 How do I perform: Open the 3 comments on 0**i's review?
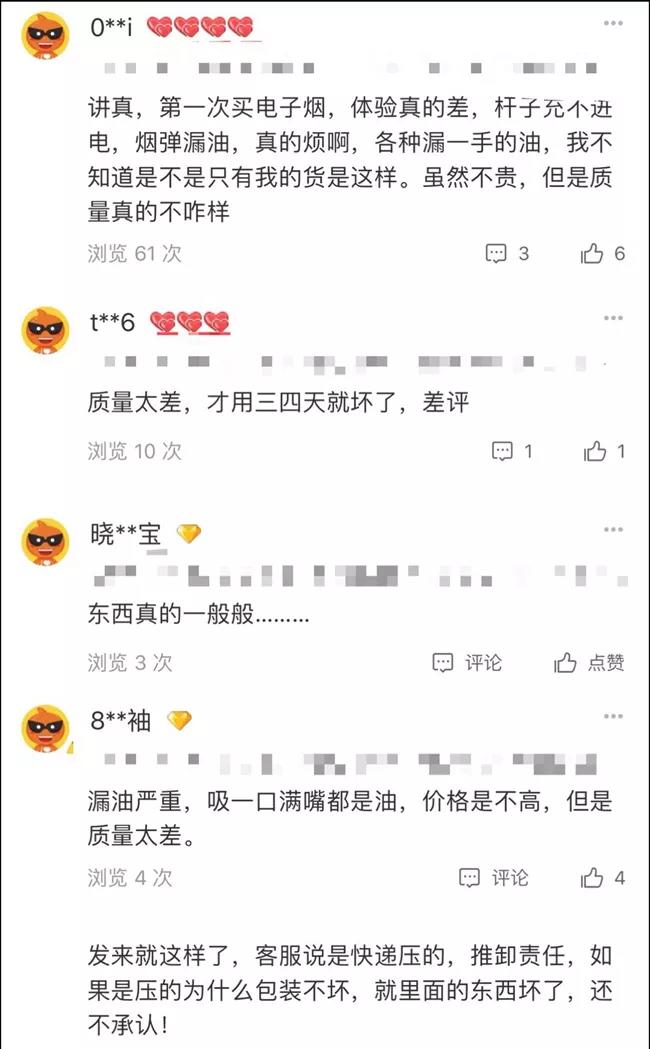[x=507, y=254]
